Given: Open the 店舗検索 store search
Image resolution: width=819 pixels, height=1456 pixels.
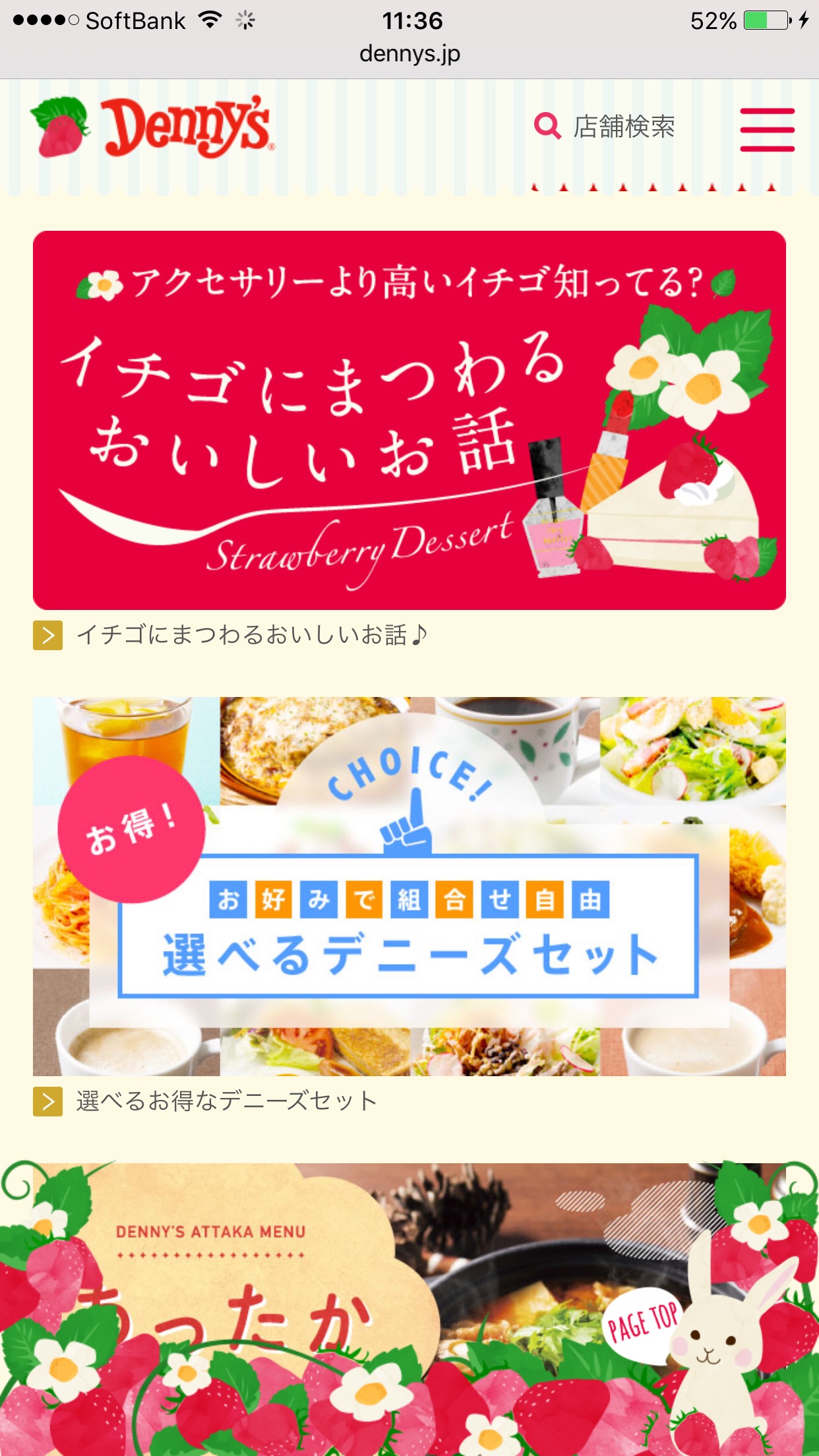Looking at the screenshot, I should (605, 127).
